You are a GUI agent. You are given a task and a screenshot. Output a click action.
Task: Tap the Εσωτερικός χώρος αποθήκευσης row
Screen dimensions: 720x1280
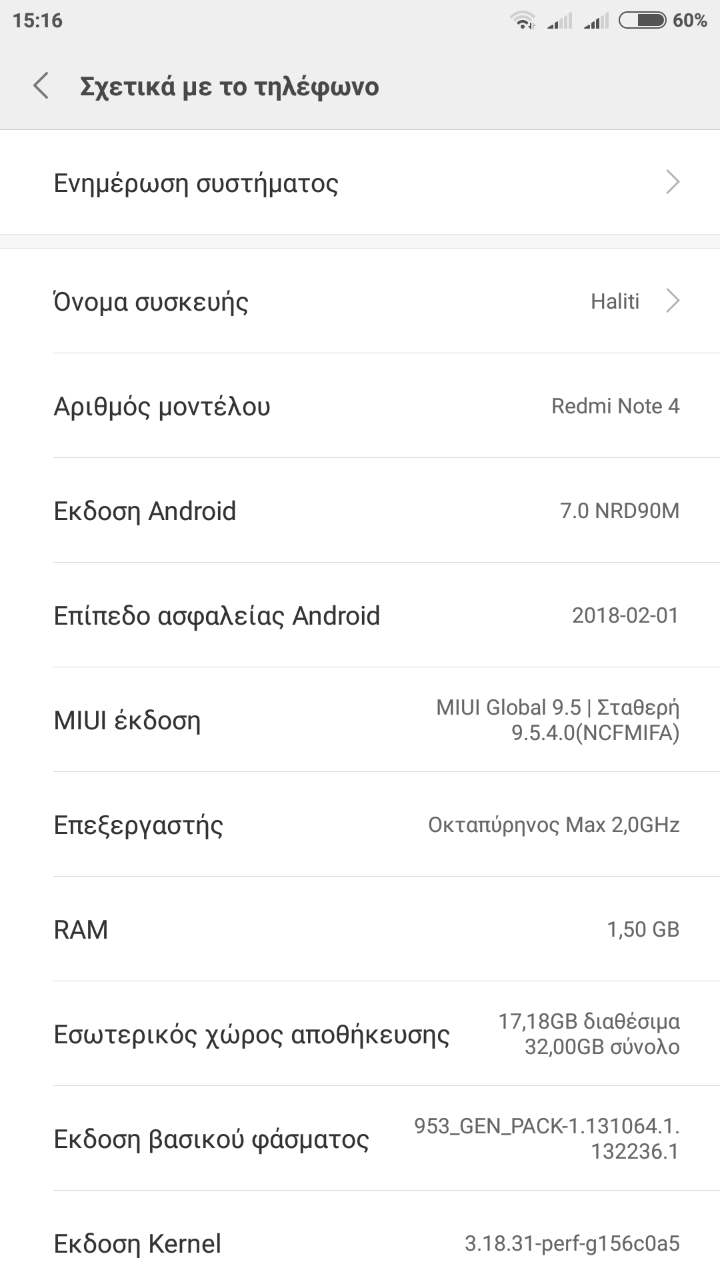pyautogui.click(x=360, y=1034)
